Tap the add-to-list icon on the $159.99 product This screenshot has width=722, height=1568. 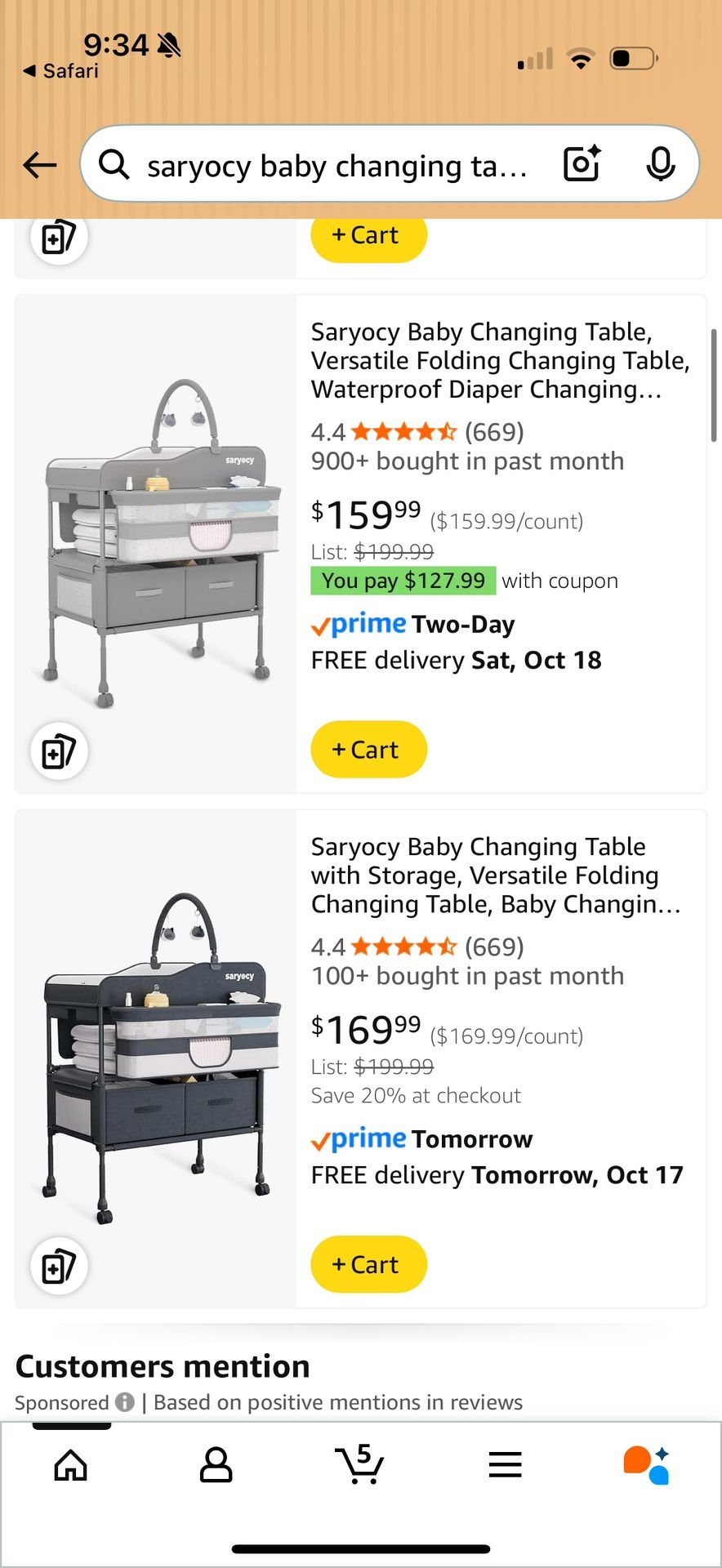pos(58,751)
